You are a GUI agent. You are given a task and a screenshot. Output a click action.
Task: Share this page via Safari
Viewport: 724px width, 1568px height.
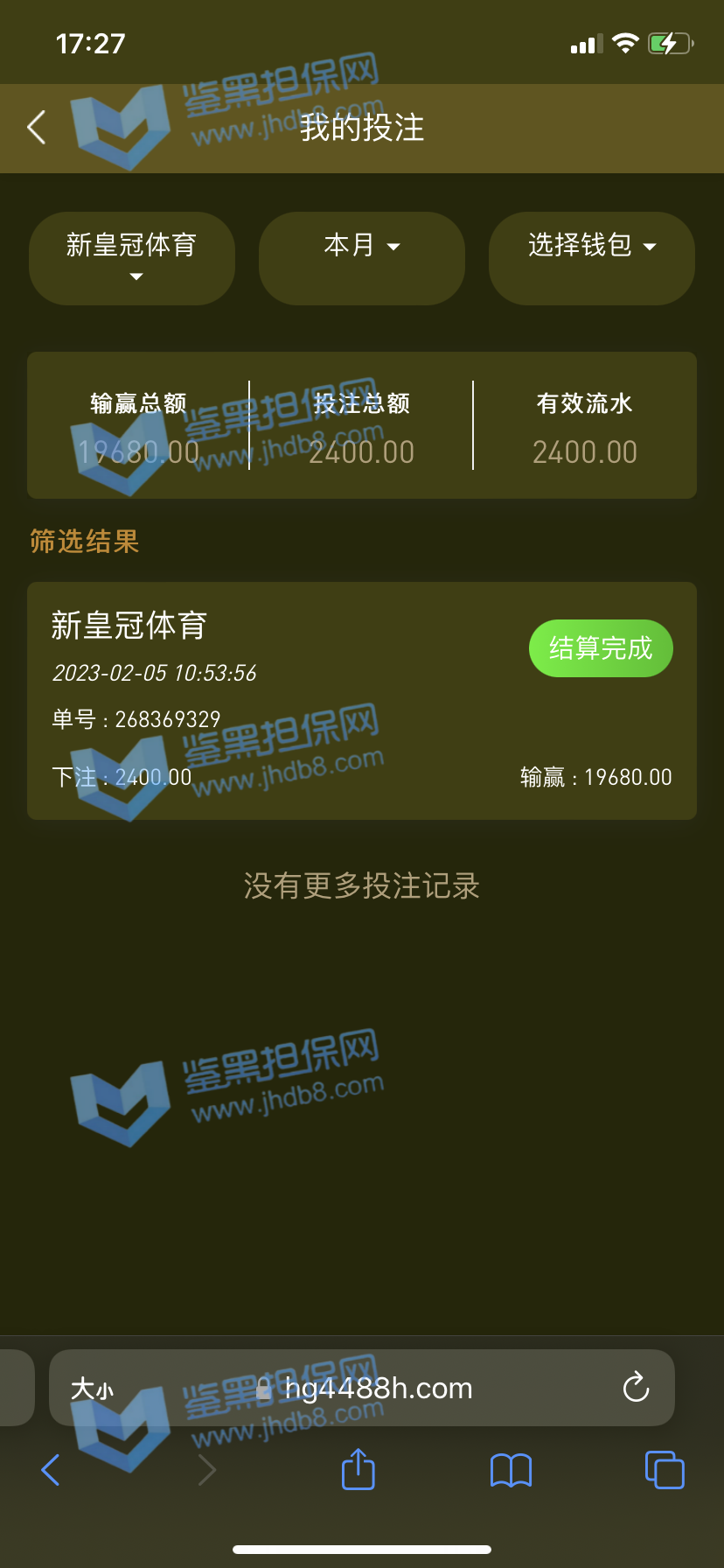[x=358, y=1469]
